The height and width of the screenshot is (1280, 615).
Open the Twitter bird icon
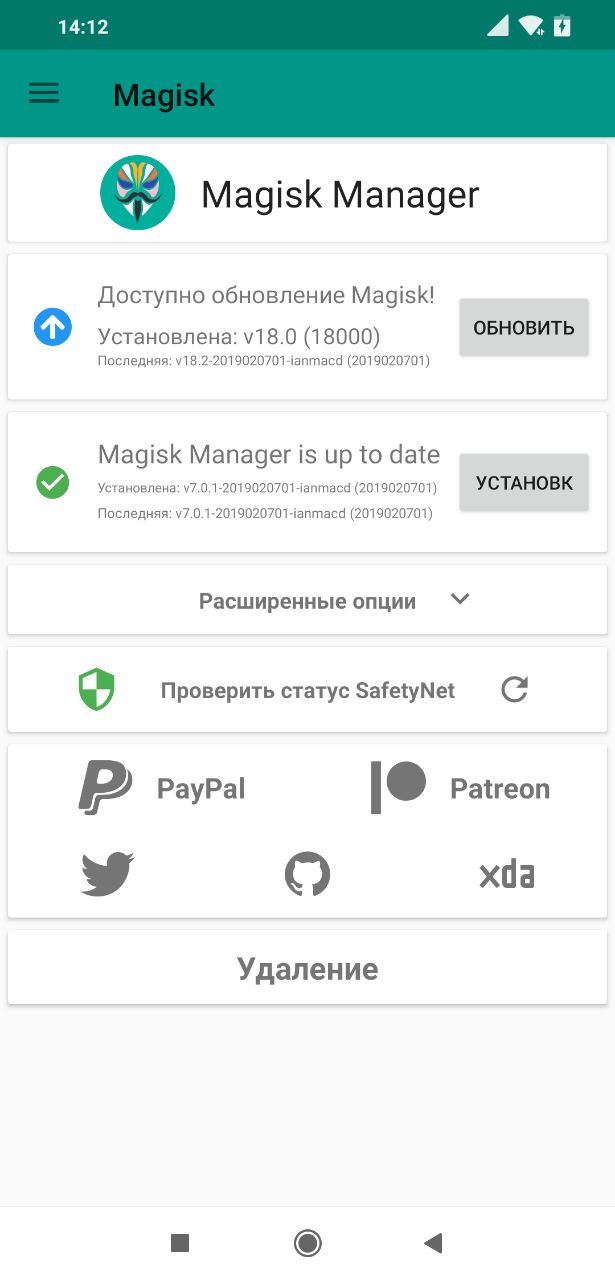pos(108,875)
